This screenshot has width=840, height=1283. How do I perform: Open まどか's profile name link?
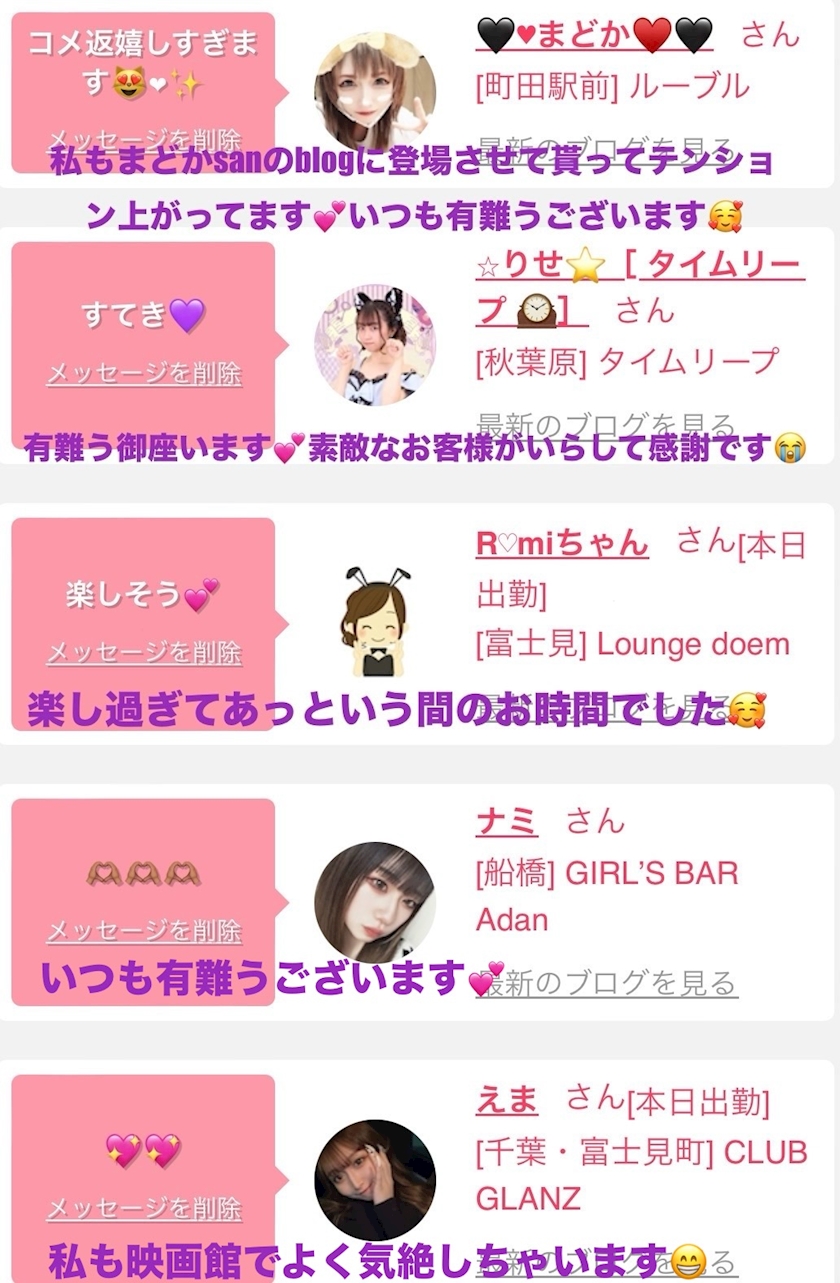(x=594, y=36)
